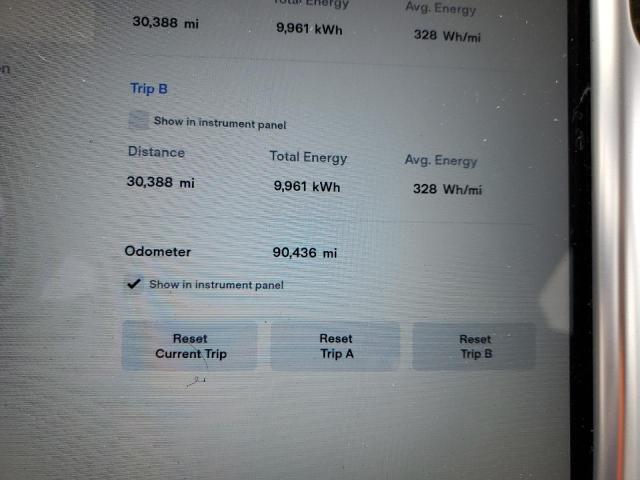The height and width of the screenshot is (480, 640).
Task: Enable Trip B show in instrument panel
Action: click(139, 121)
